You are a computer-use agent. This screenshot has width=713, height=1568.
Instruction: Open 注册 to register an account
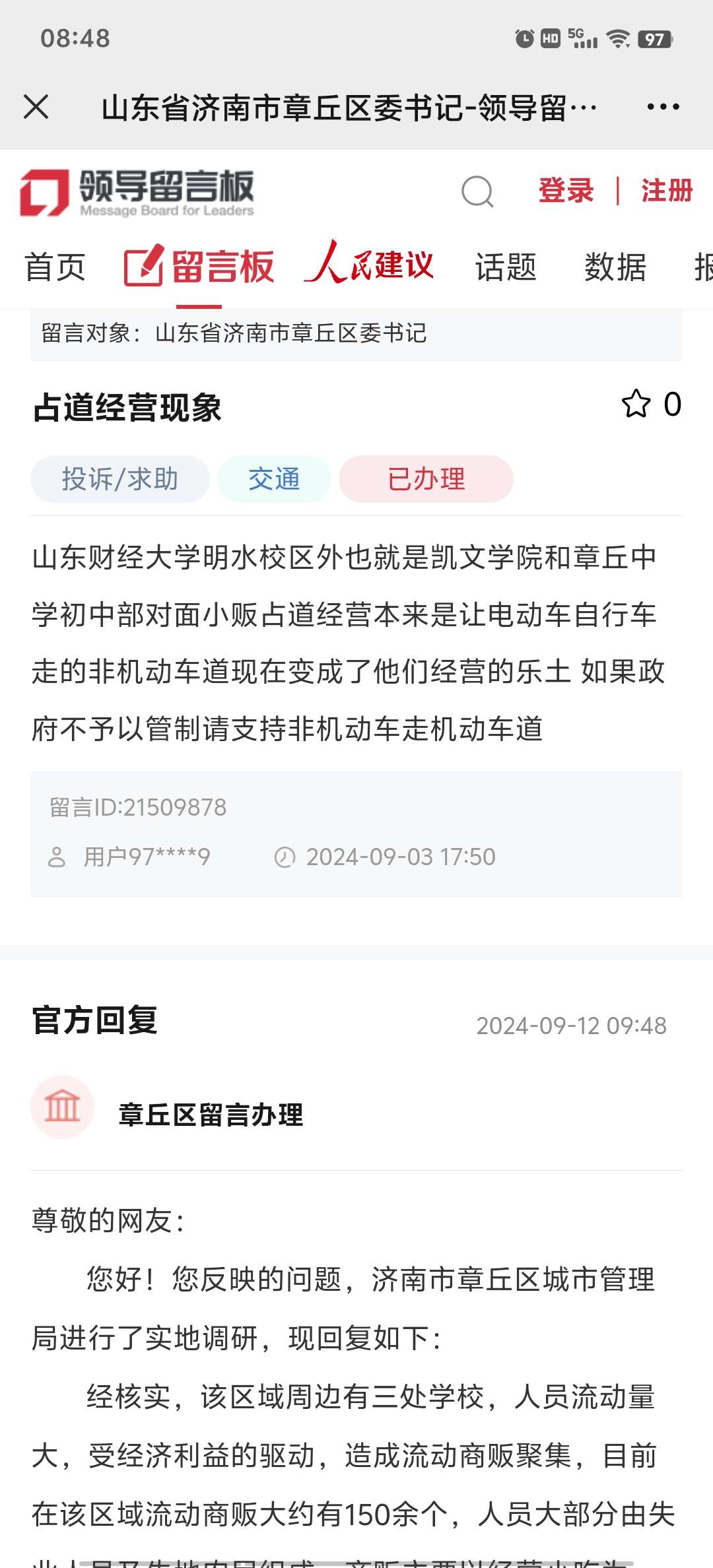pyautogui.click(x=666, y=191)
